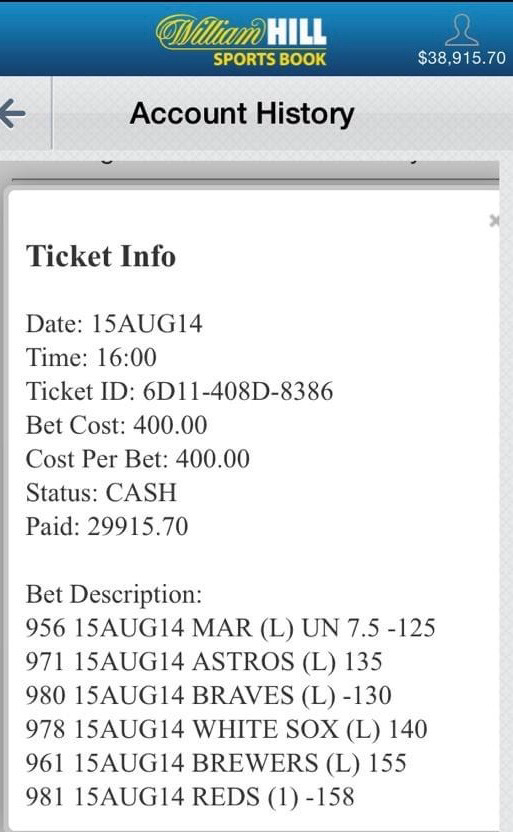Close the Ticket Info popup
This screenshot has width=513, height=832.
494,220
